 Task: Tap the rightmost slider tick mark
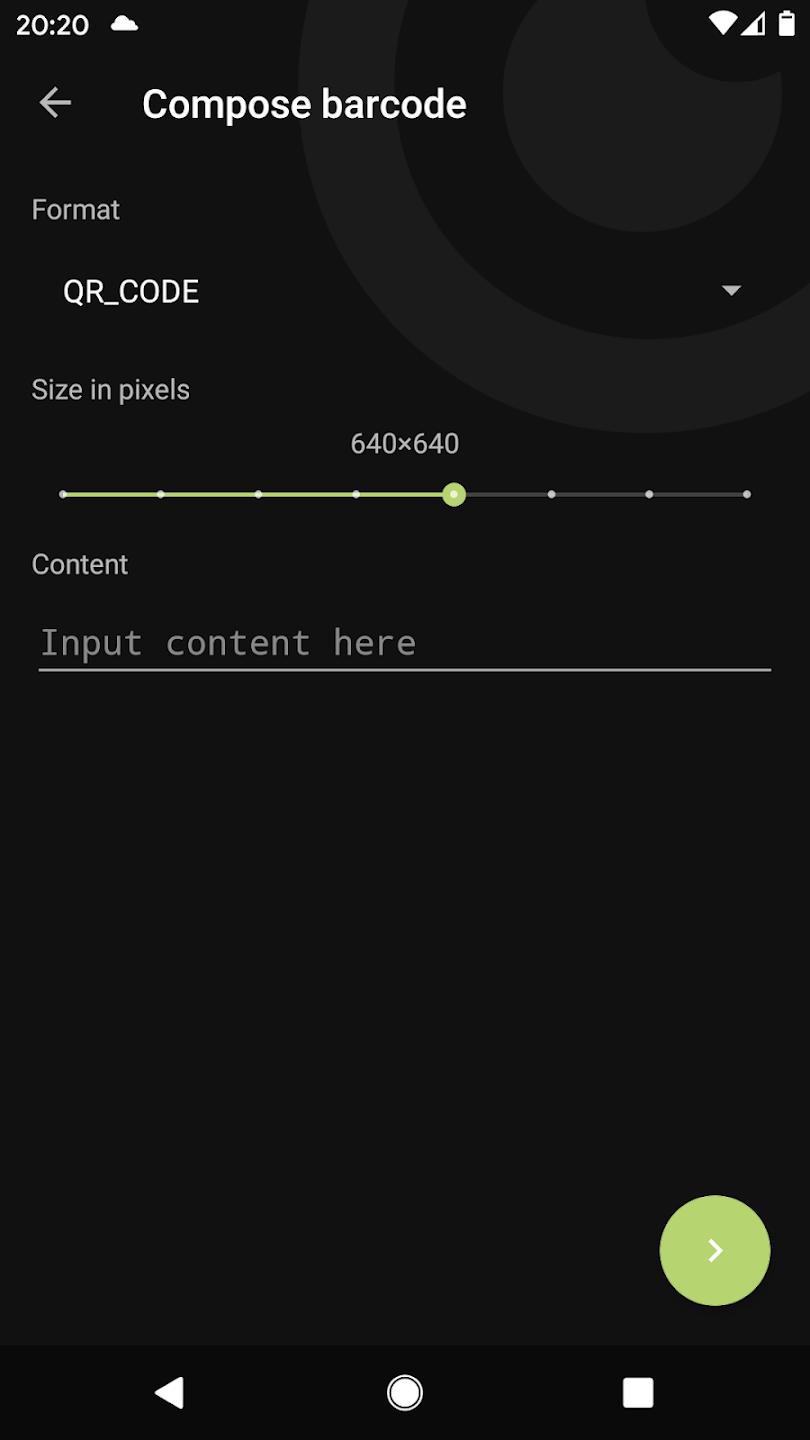pyautogui.click(x=746, y=494)
